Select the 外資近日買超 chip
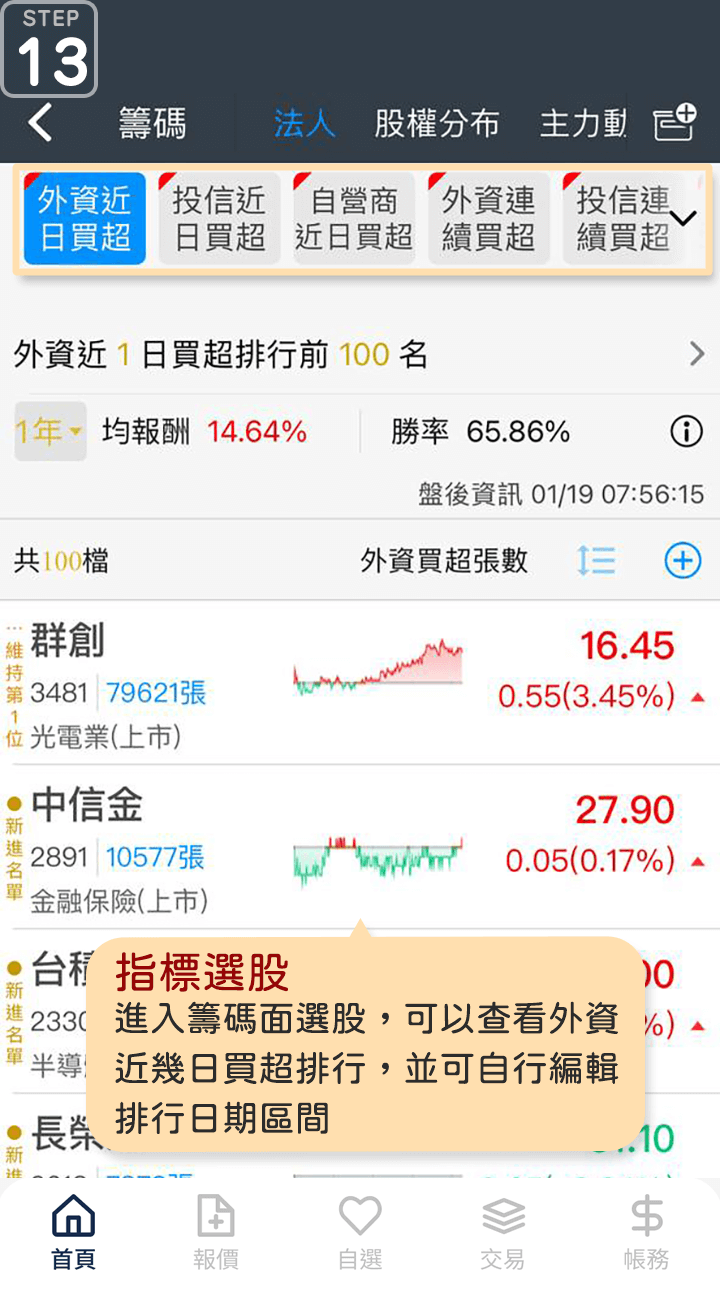Viewport: 720px width, 1300px height. tap(85, 219)
